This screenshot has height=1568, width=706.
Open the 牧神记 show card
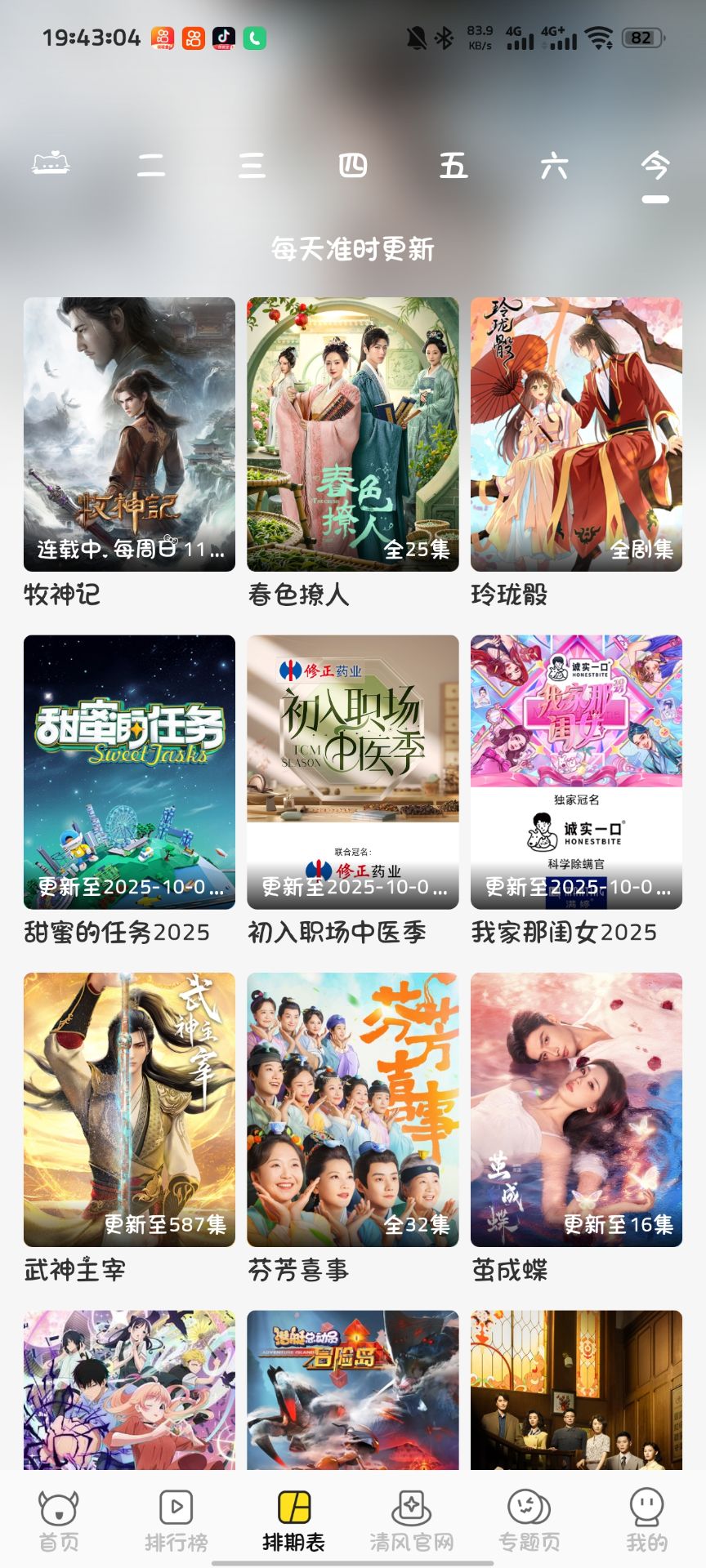coord(129,434)
